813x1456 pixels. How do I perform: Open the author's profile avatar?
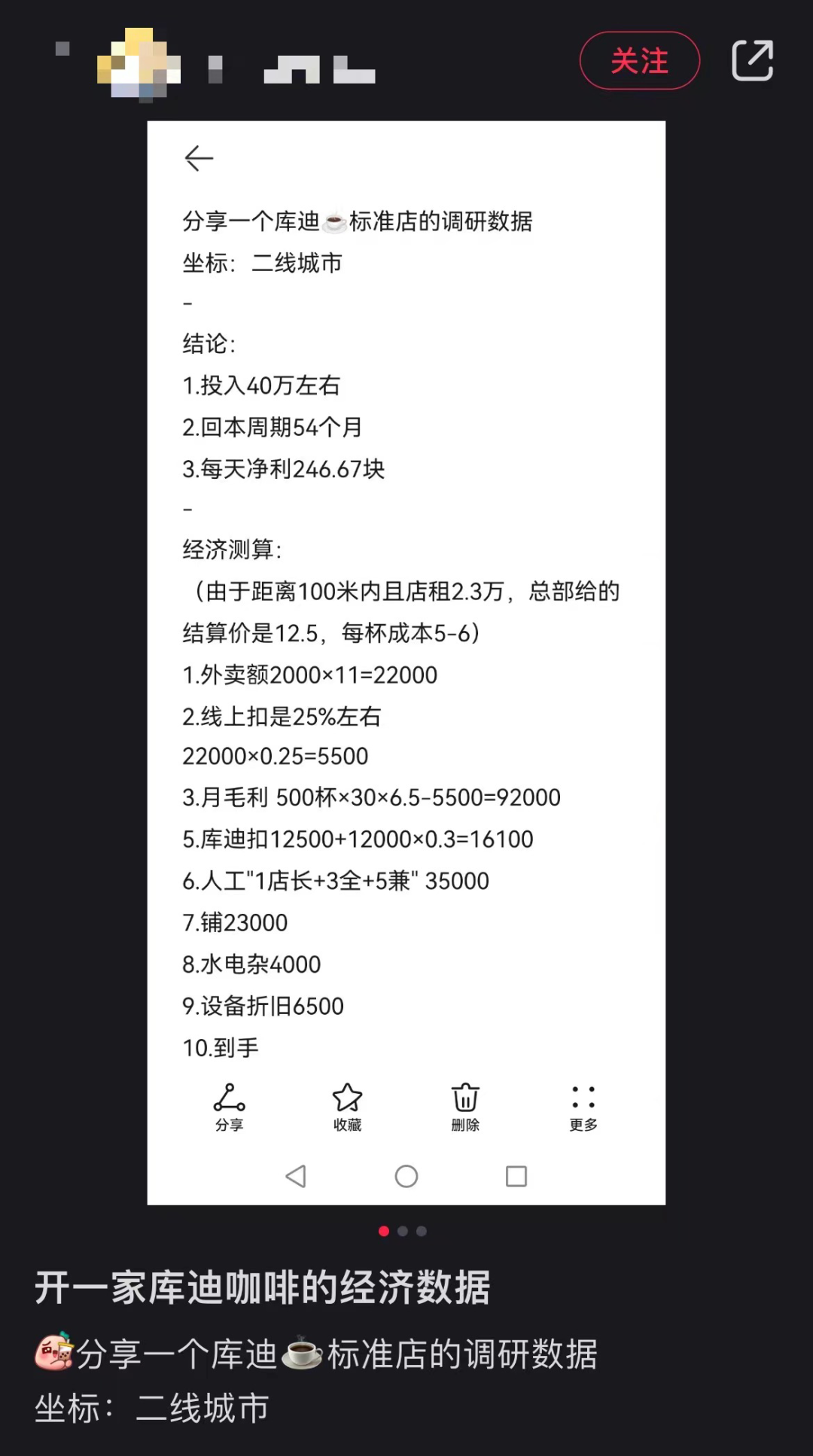coord(139,65)
